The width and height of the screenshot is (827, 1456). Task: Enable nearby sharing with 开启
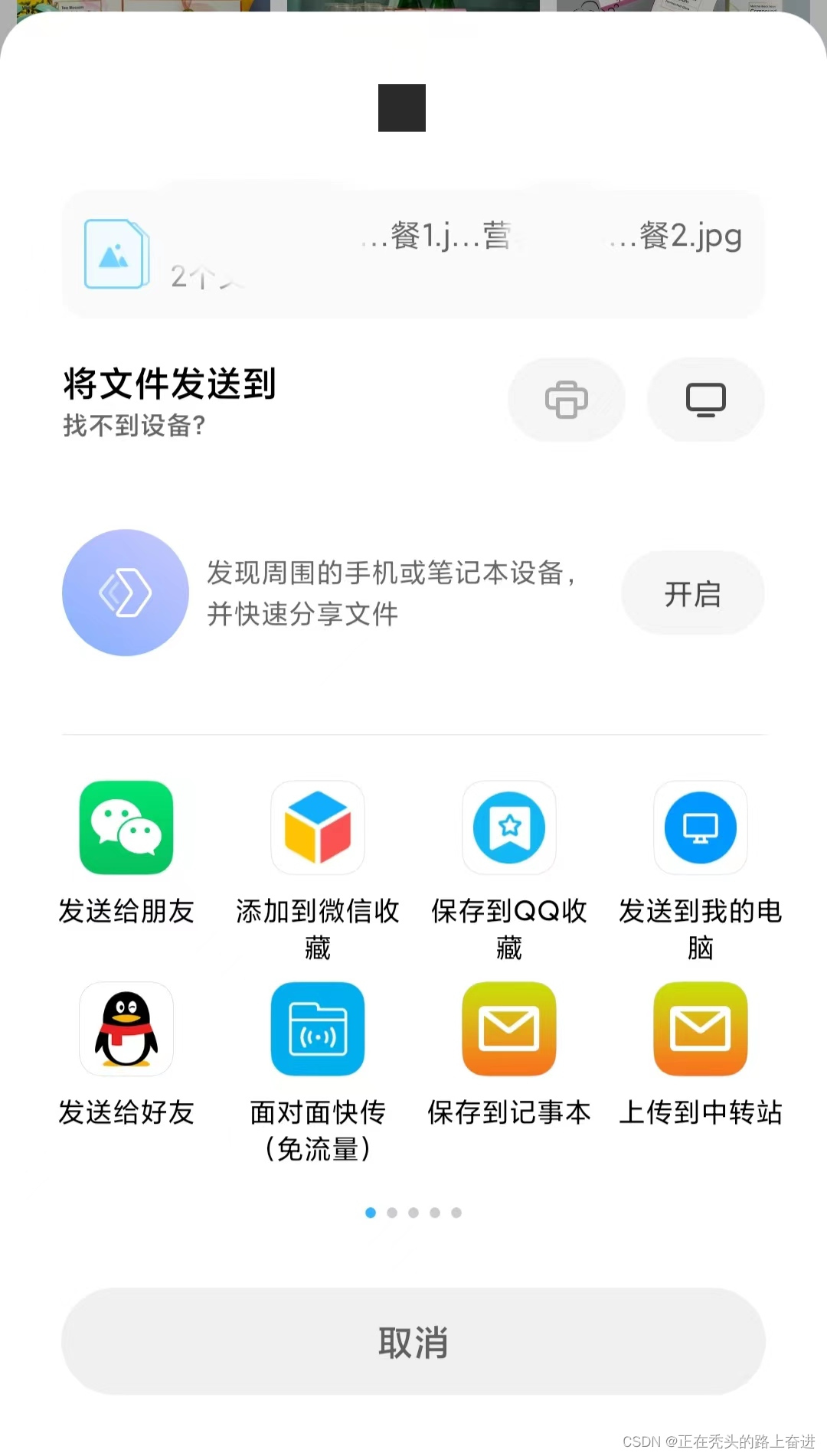click(x=692, y=593)
